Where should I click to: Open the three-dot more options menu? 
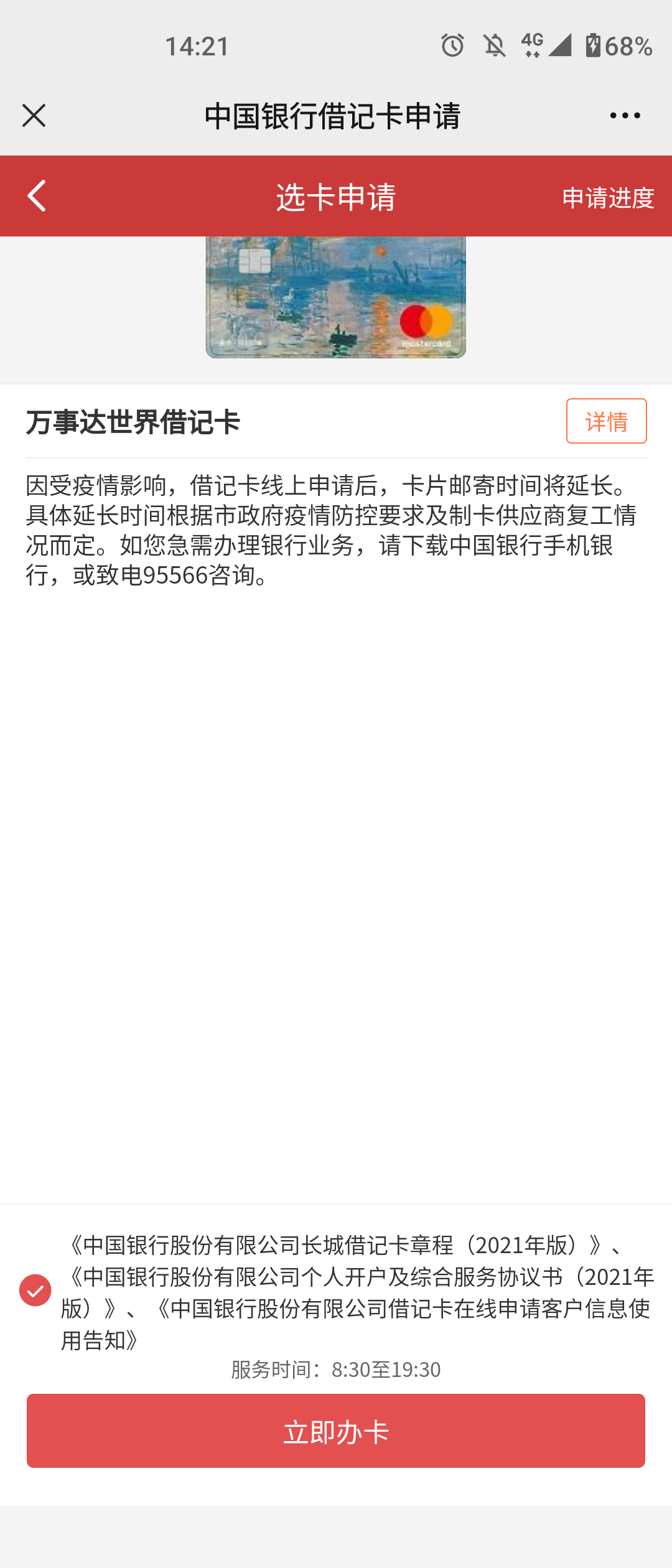625,116
